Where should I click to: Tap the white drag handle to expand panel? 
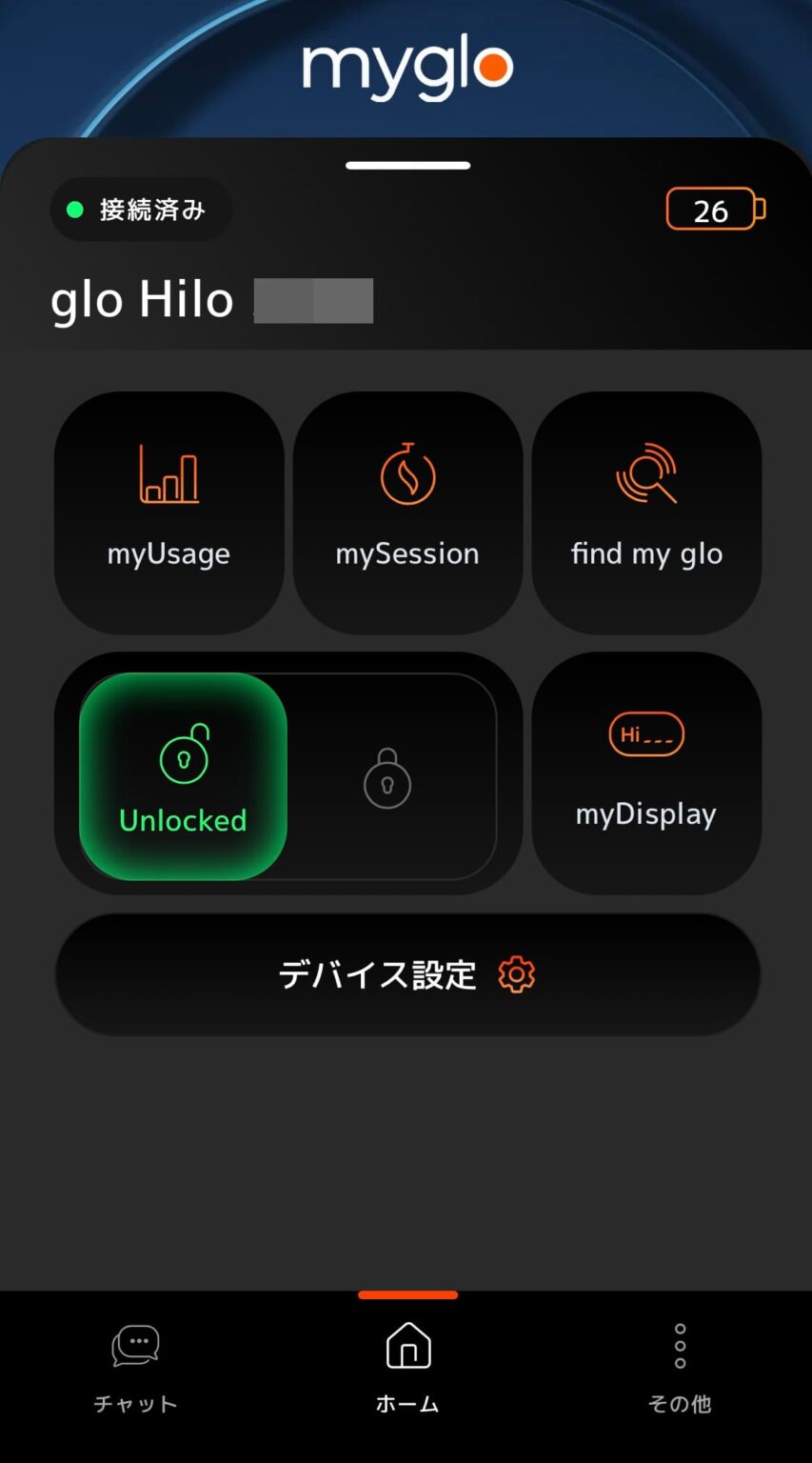coord(407,165)
